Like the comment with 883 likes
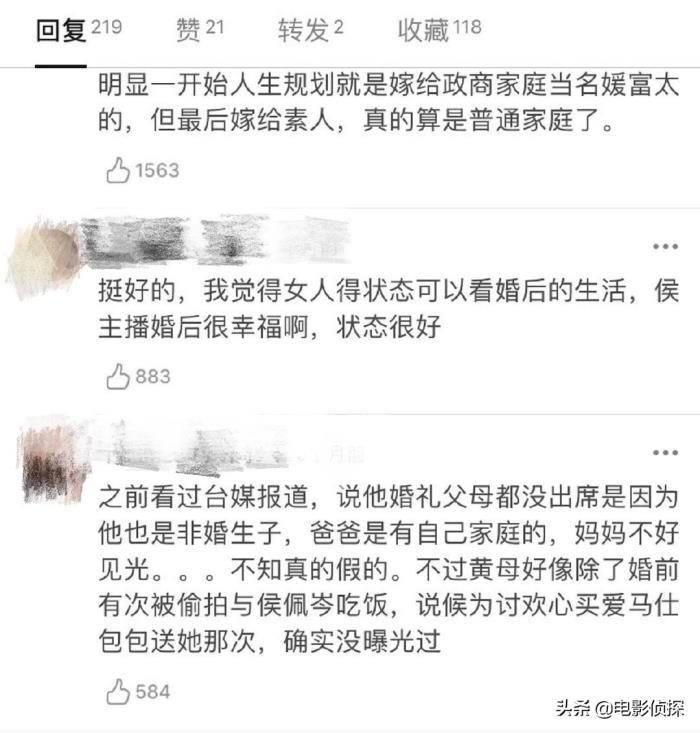The width and height of the screenshot is (700, 733). pos(119,377)
